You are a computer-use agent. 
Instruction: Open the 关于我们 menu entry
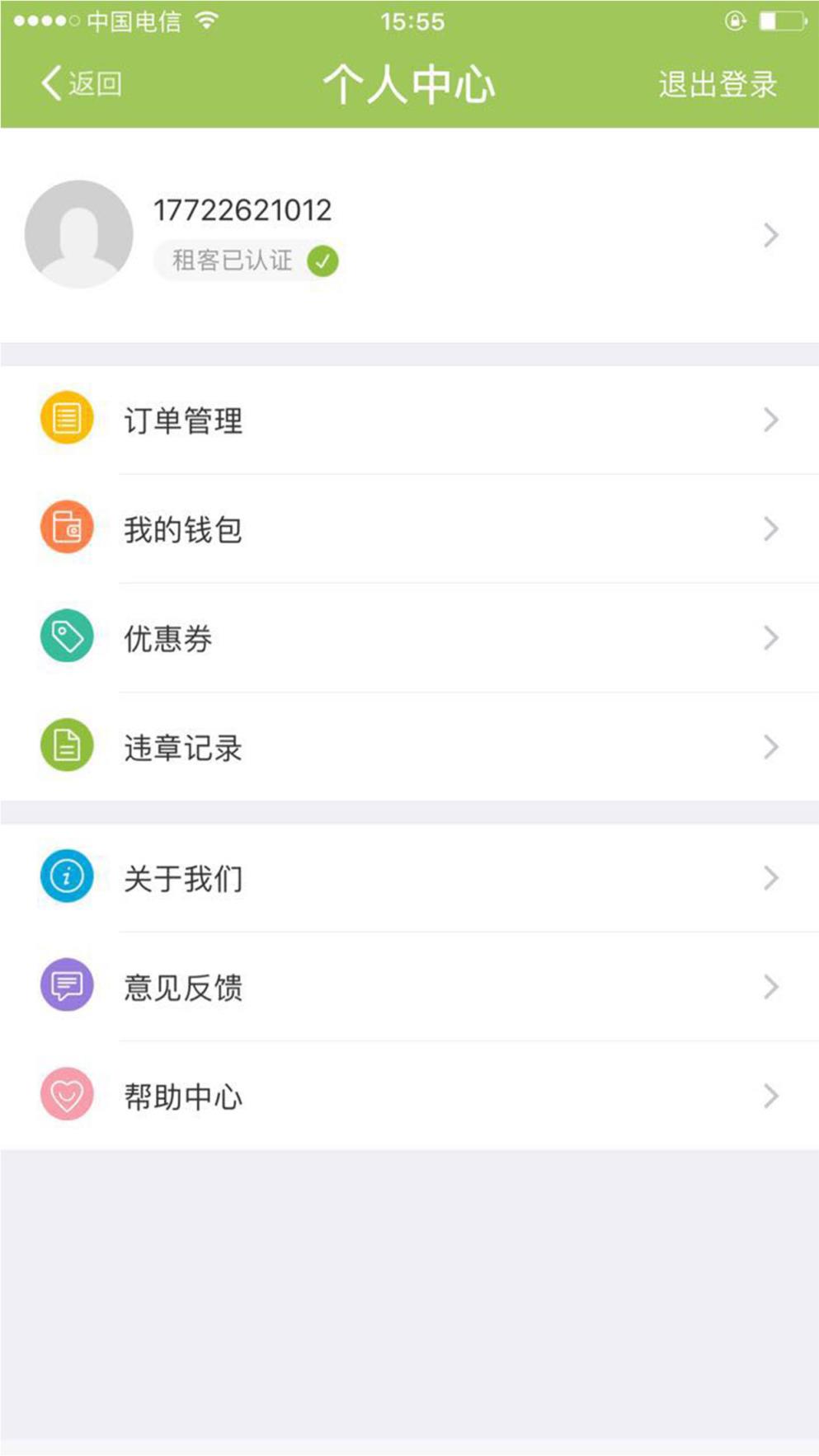183,876
